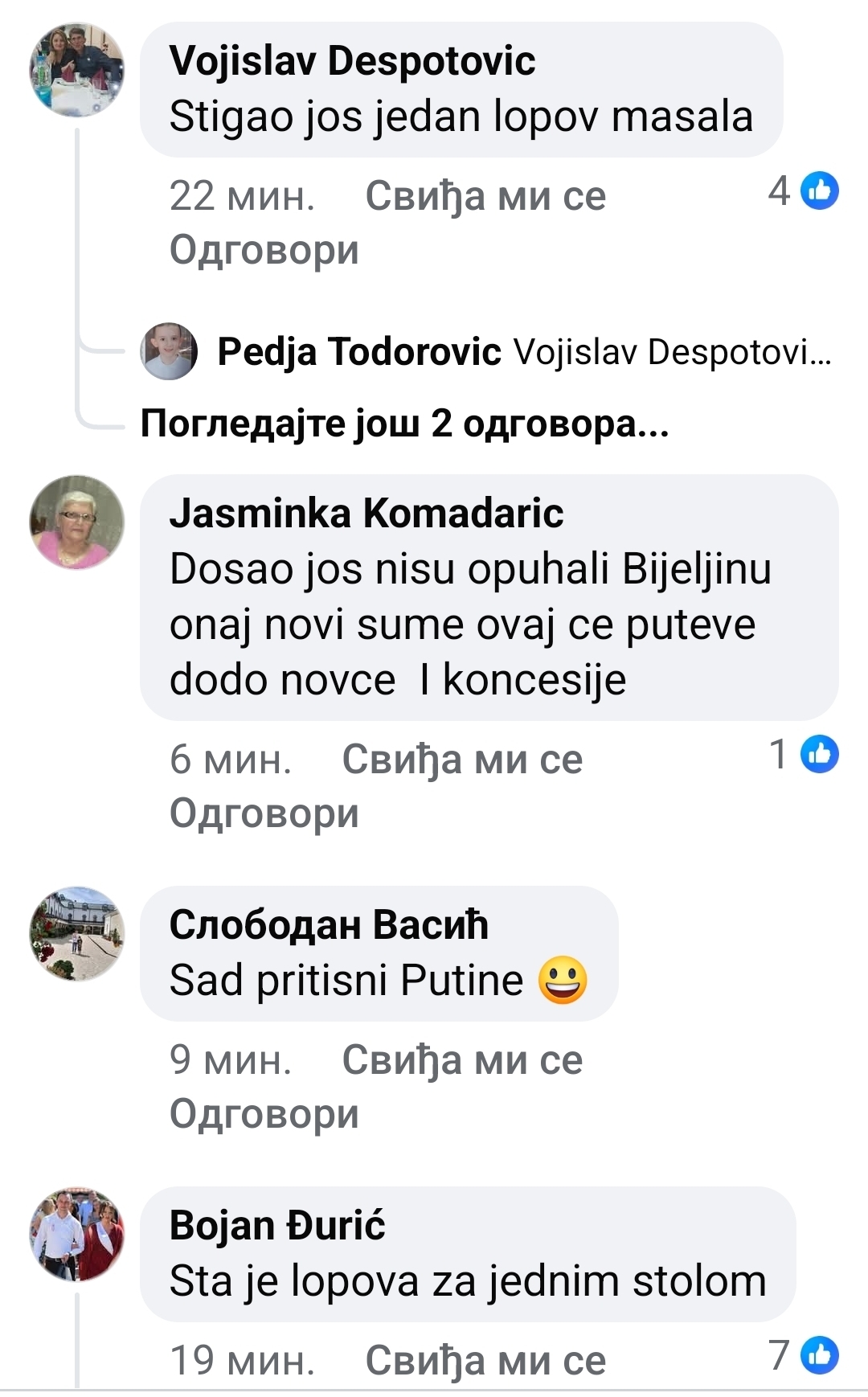Screen dimensions: 868x1397
Task: Like Слободан Васић's comment
Action: pos(461,1060)
